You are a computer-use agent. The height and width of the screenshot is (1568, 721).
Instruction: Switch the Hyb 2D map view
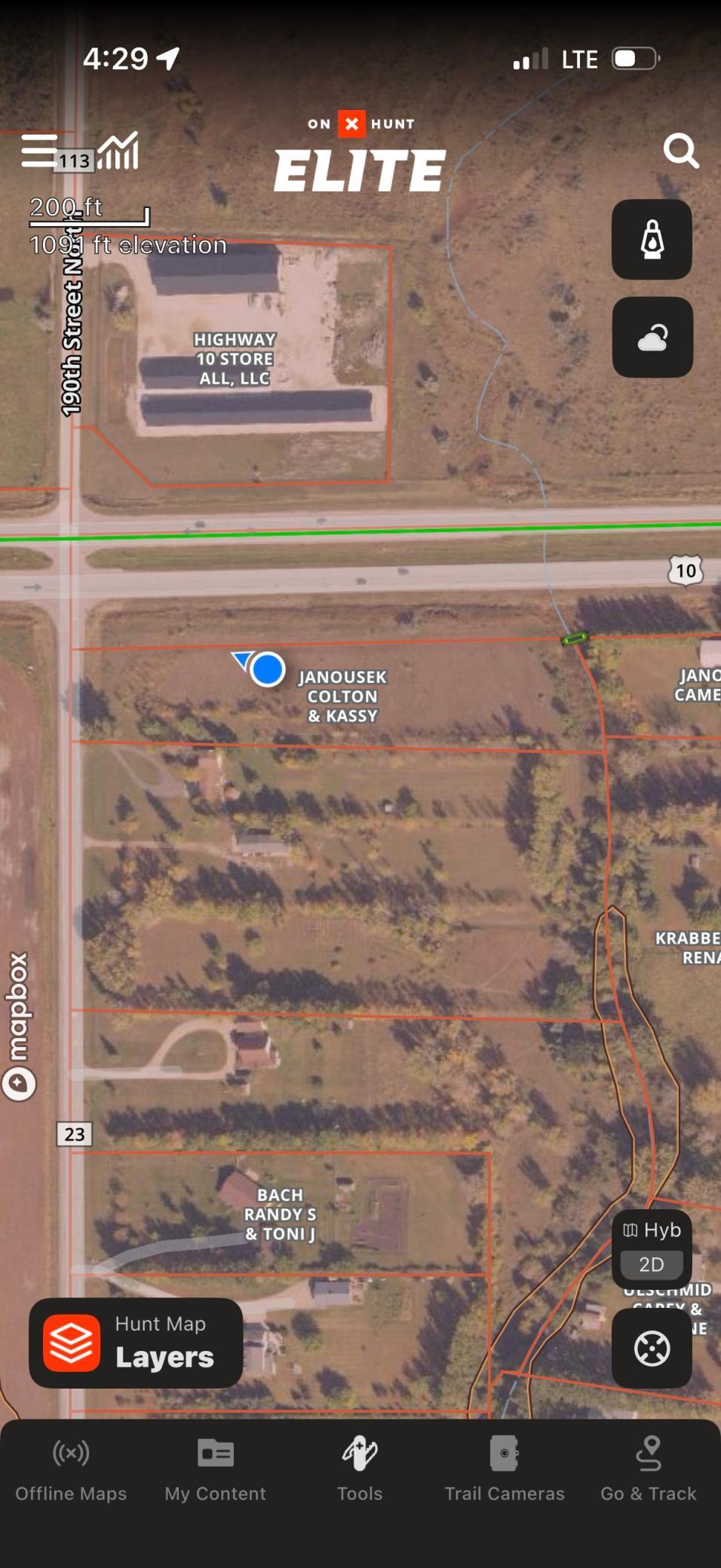point(652,1249)
